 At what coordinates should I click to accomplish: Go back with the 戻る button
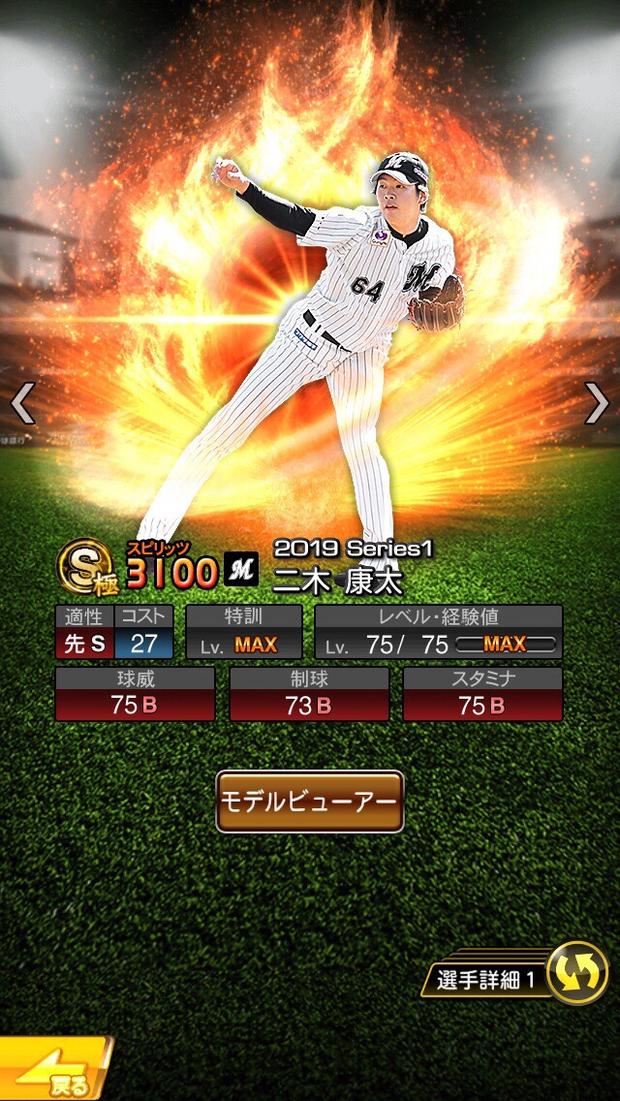tap(55, 1070)
